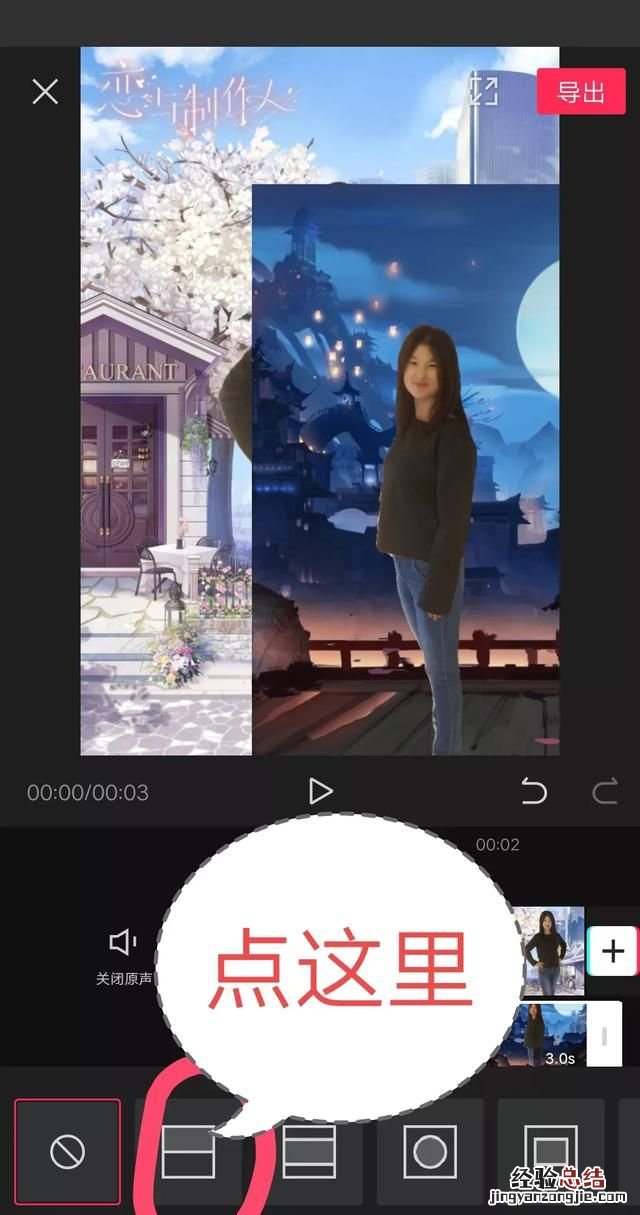Expand the preview to fullscreen

pos(484,91)
